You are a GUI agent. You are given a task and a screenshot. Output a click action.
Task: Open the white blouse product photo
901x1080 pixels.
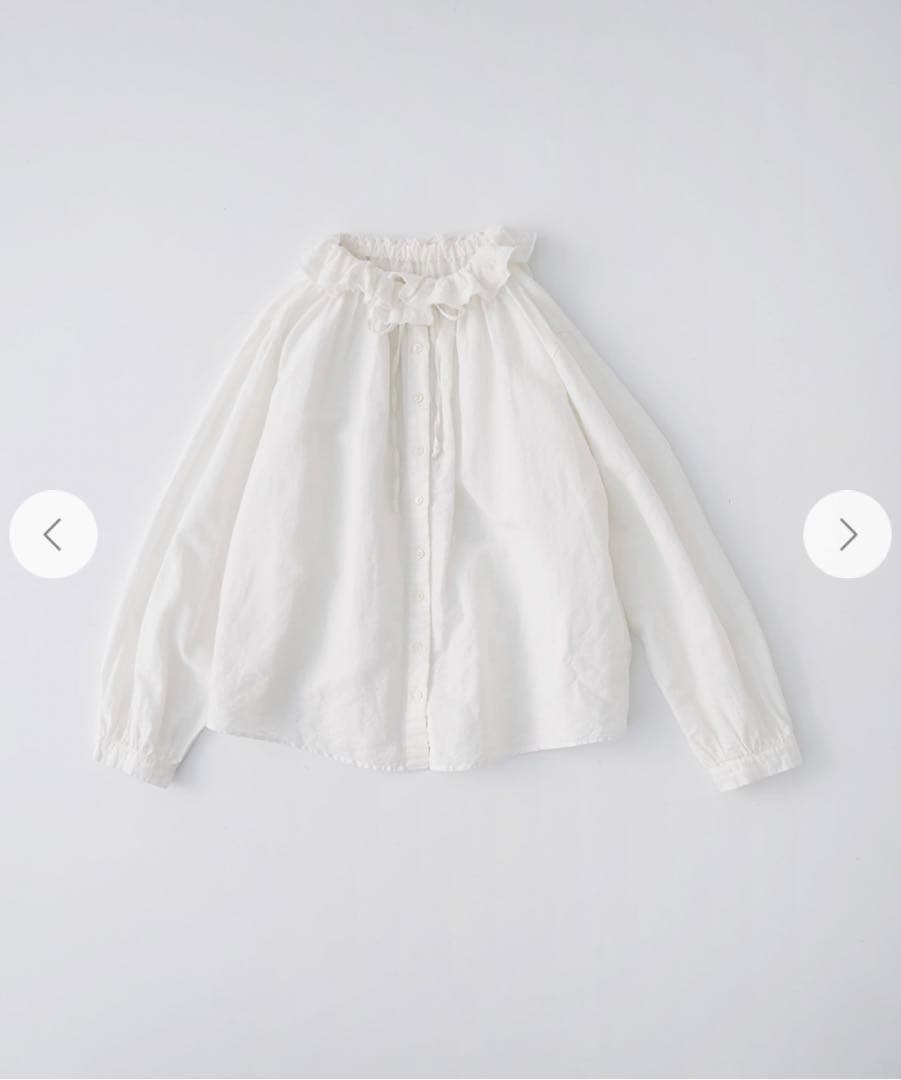click(x=450, y=520)
